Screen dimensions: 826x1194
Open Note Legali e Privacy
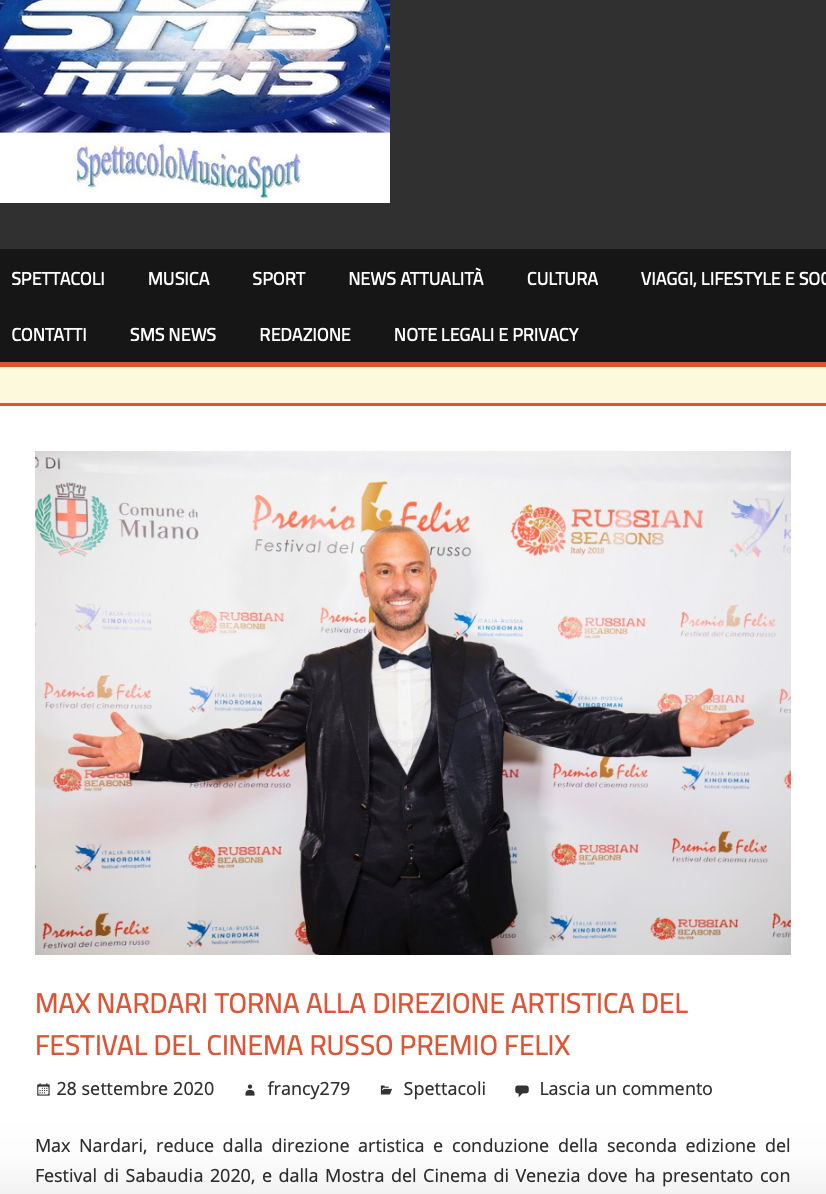pos(486,334)
